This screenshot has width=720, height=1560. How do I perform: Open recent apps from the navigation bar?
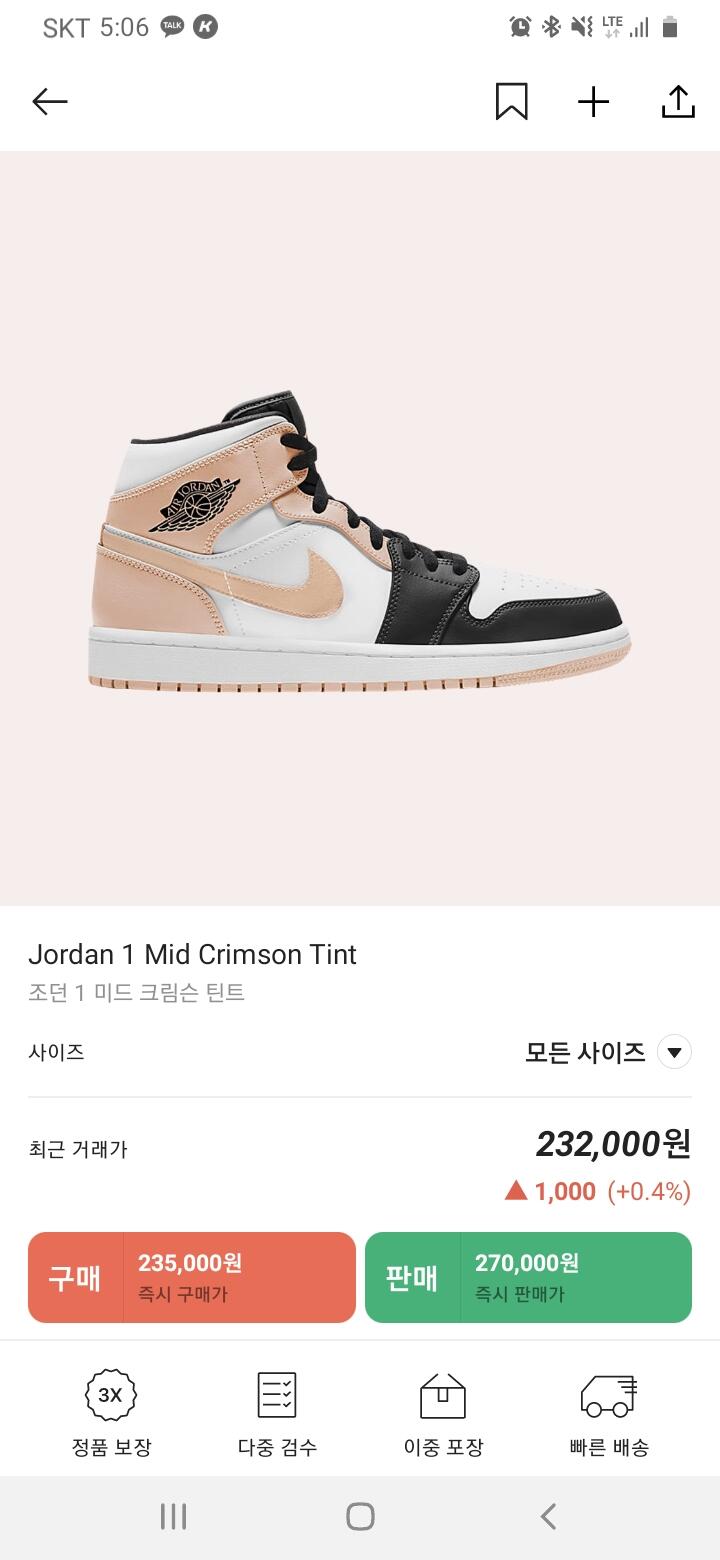173,1517
